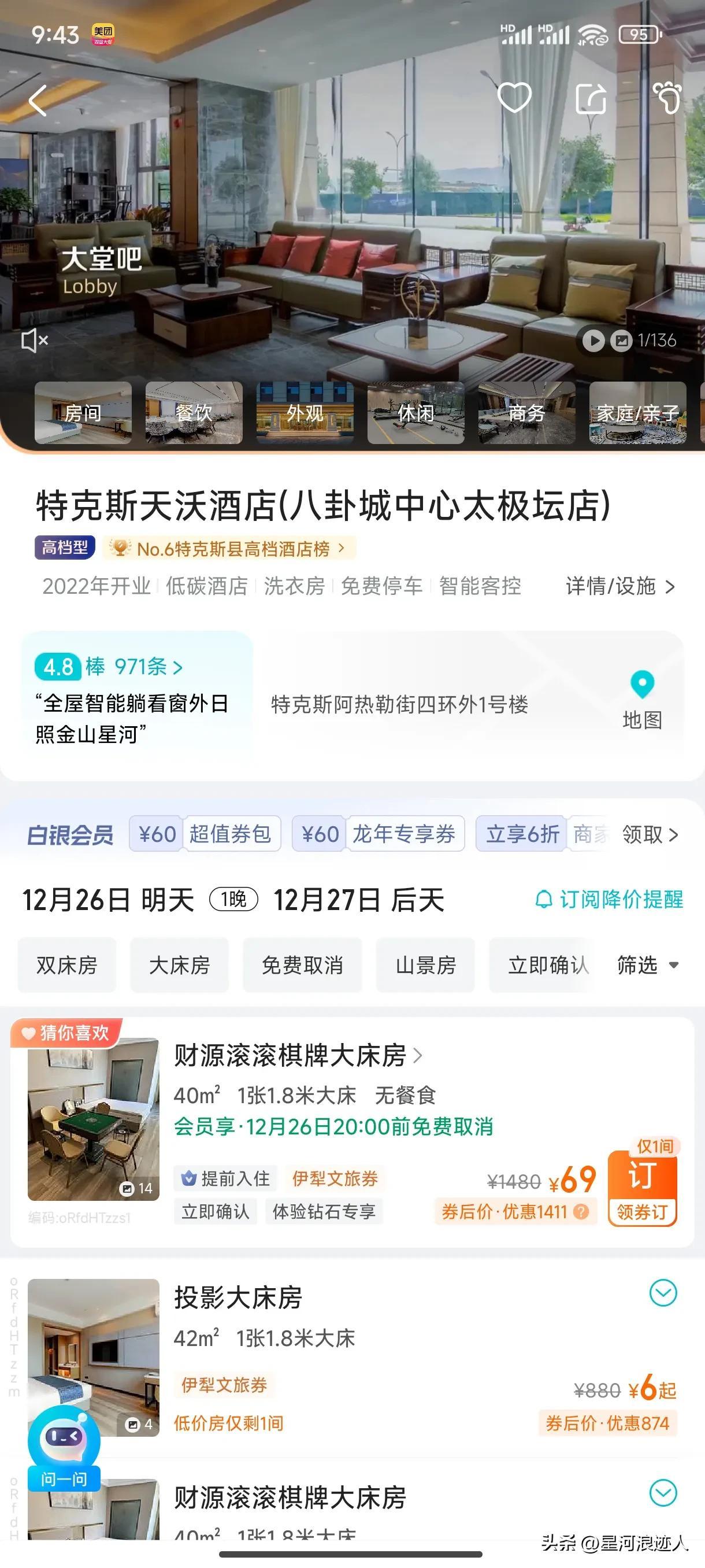Viewport: 705px width, 1568px height.
Task: Read the 971条 reviews
Action: tap(148, 667)
